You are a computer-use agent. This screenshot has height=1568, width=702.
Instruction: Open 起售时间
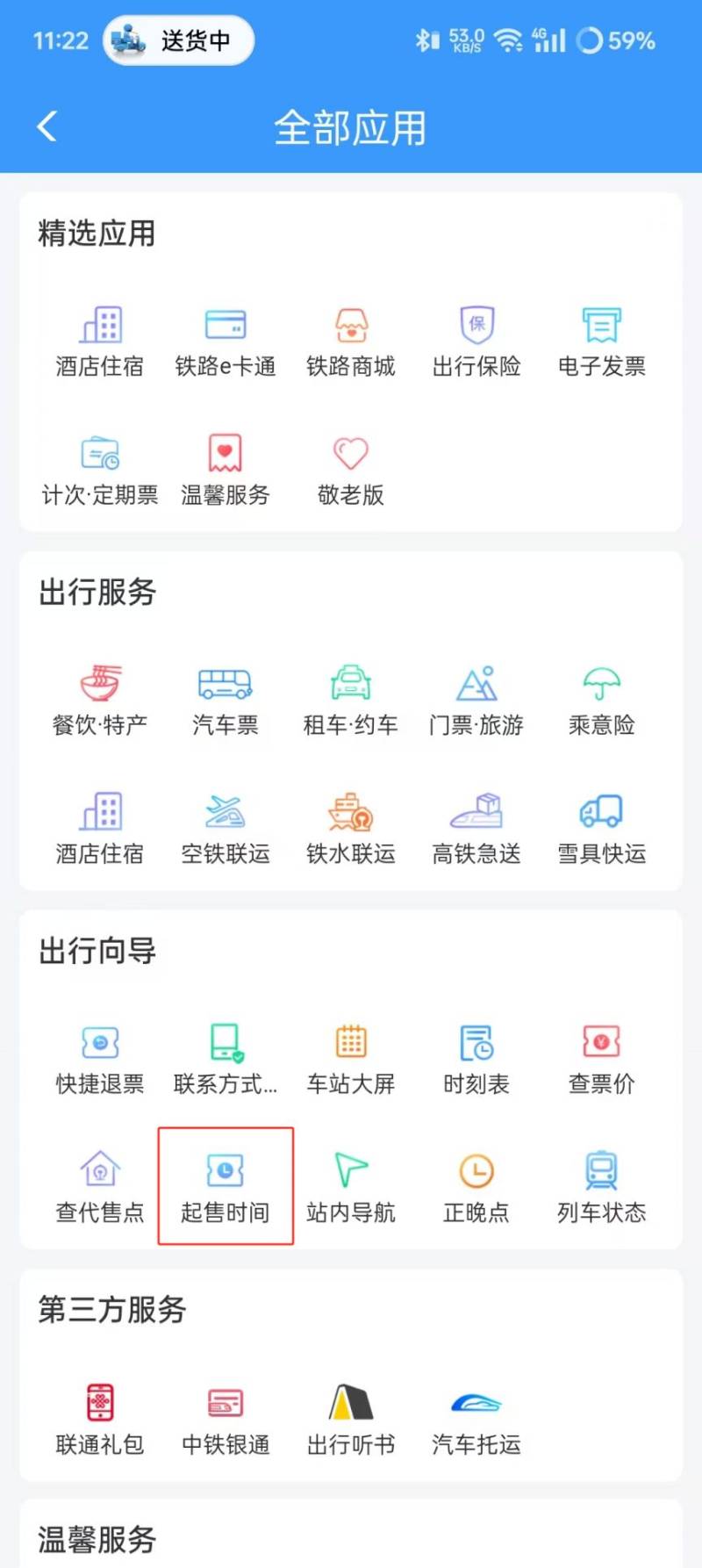click(226, 1187)
